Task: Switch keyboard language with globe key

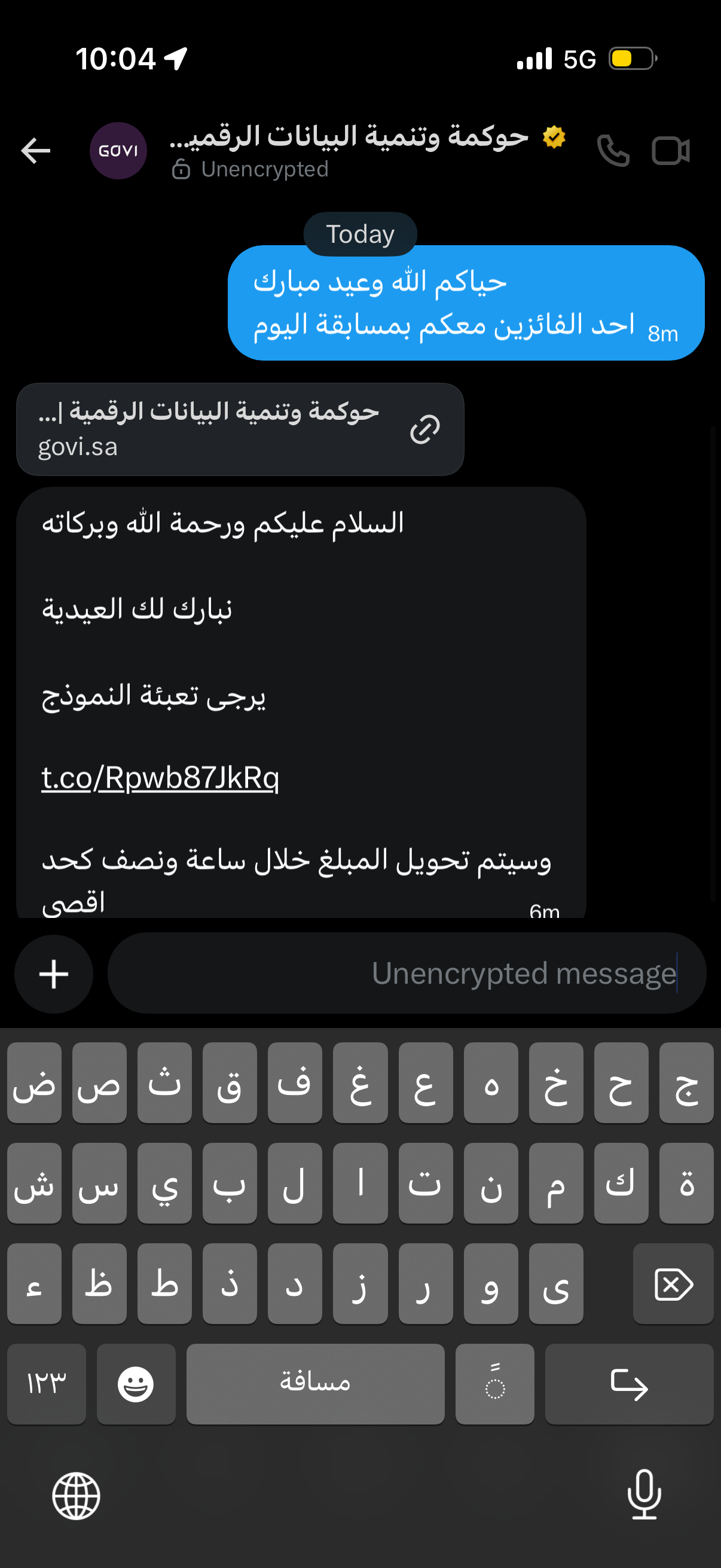Action: (76, 1496)
